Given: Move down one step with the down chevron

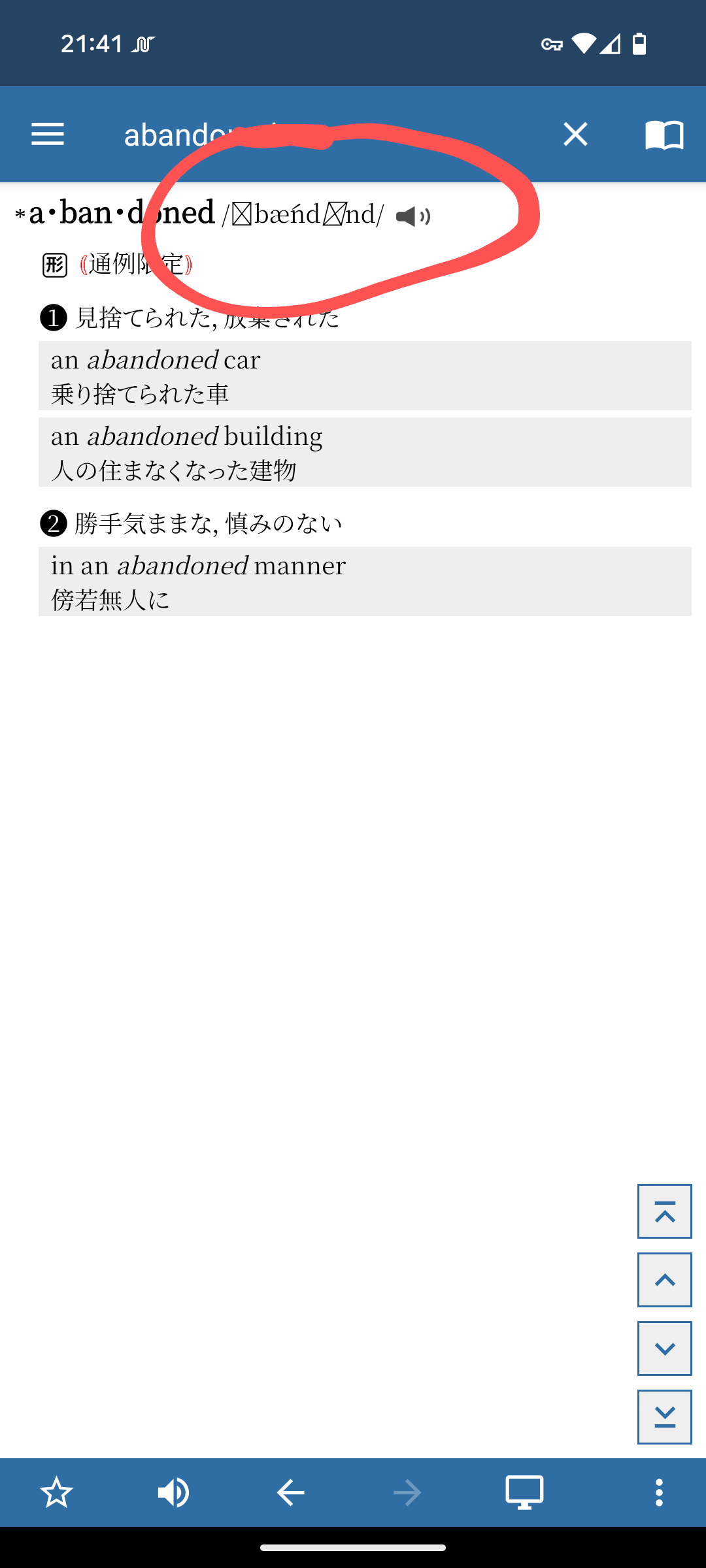Looking at the screenshot, I should (665, 1348).
